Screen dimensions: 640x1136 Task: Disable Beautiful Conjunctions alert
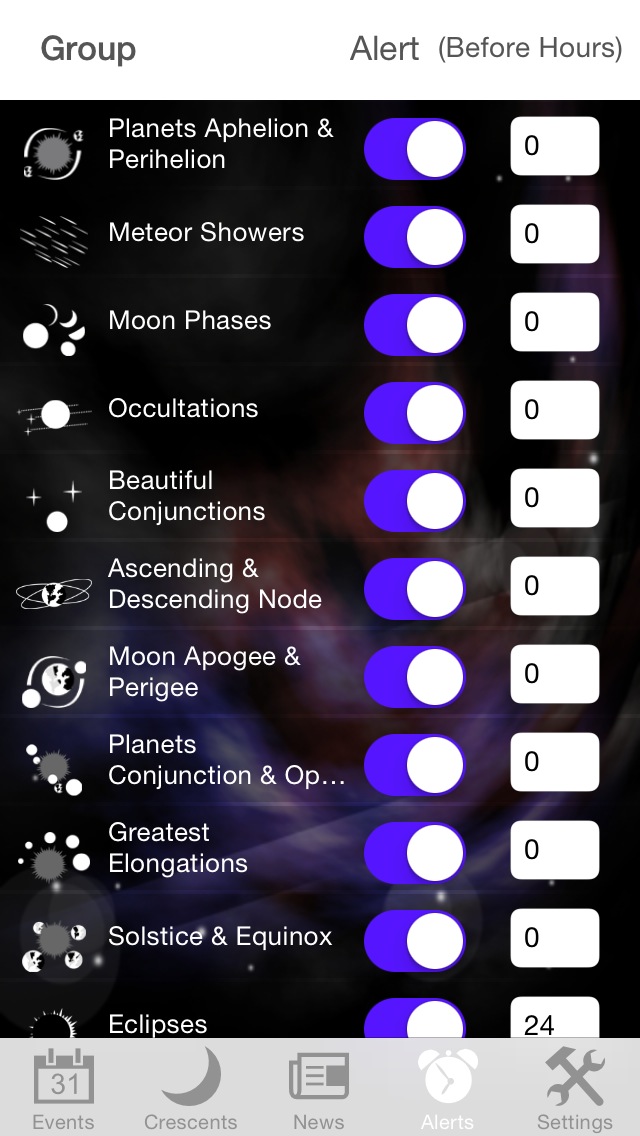[x=414, y=501]
